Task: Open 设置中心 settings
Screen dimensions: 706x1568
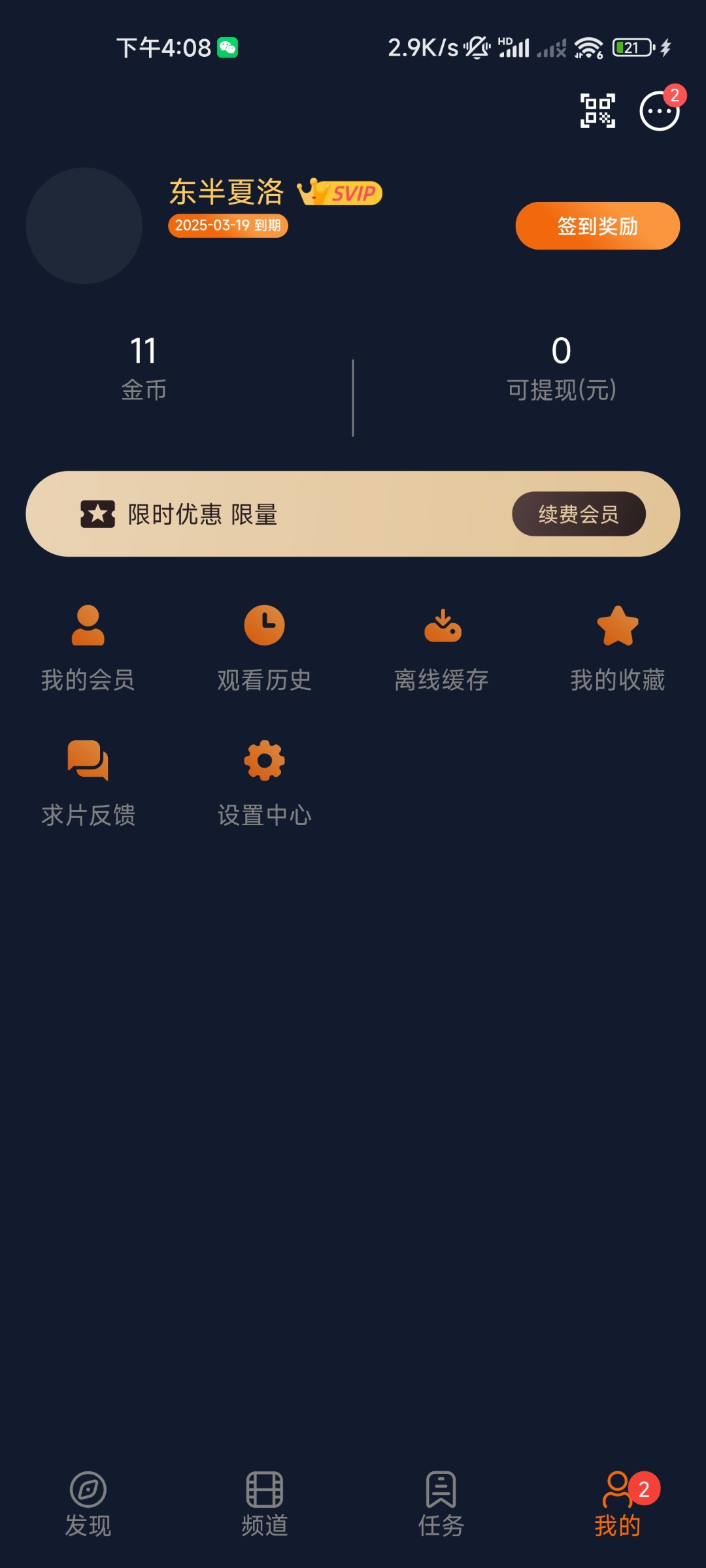Action: 265,783
